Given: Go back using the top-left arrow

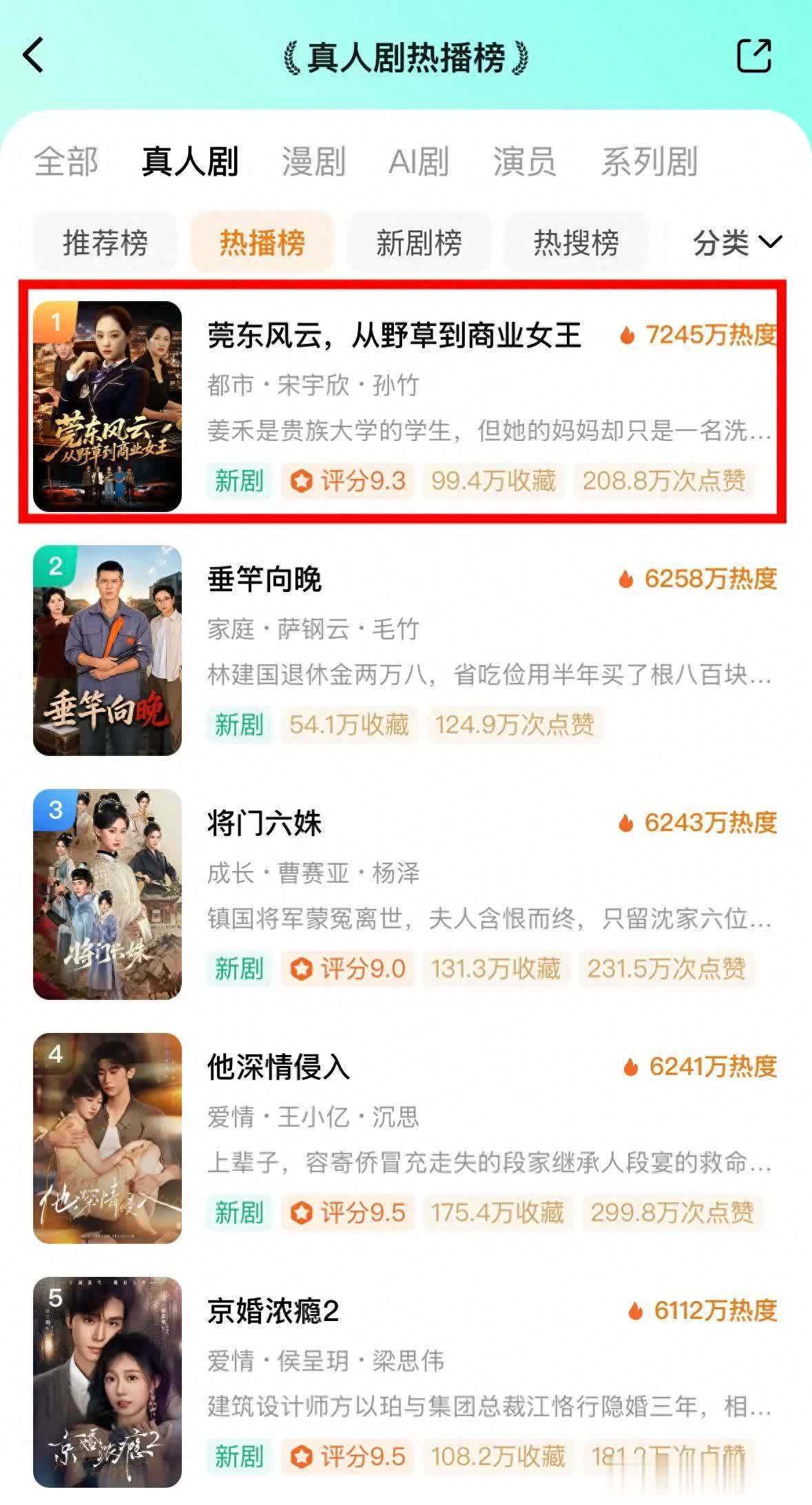Looking at the screenshot, I should [33, 55].
